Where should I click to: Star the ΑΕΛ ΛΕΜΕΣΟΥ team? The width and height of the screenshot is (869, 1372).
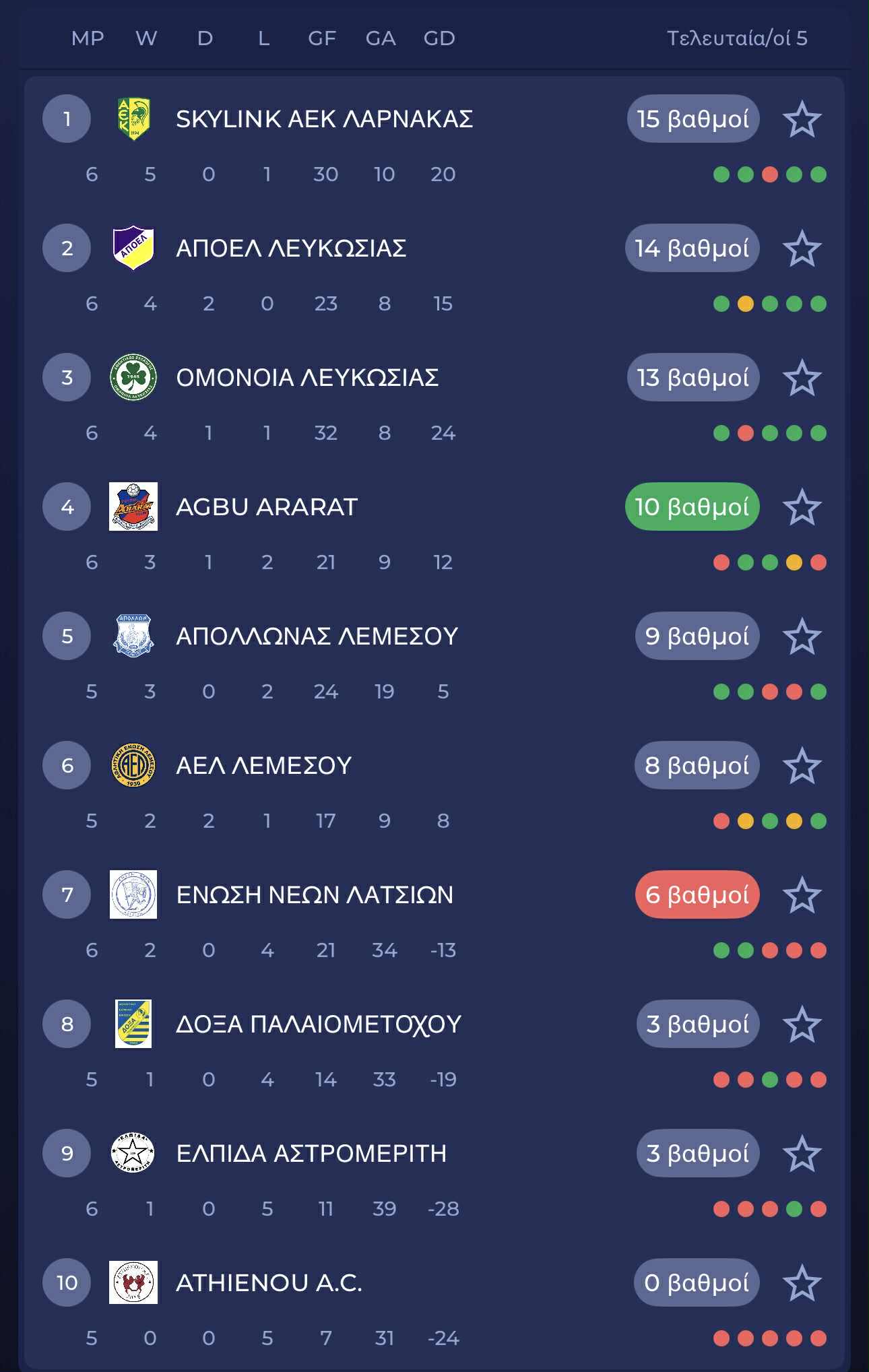click(802, 766)
